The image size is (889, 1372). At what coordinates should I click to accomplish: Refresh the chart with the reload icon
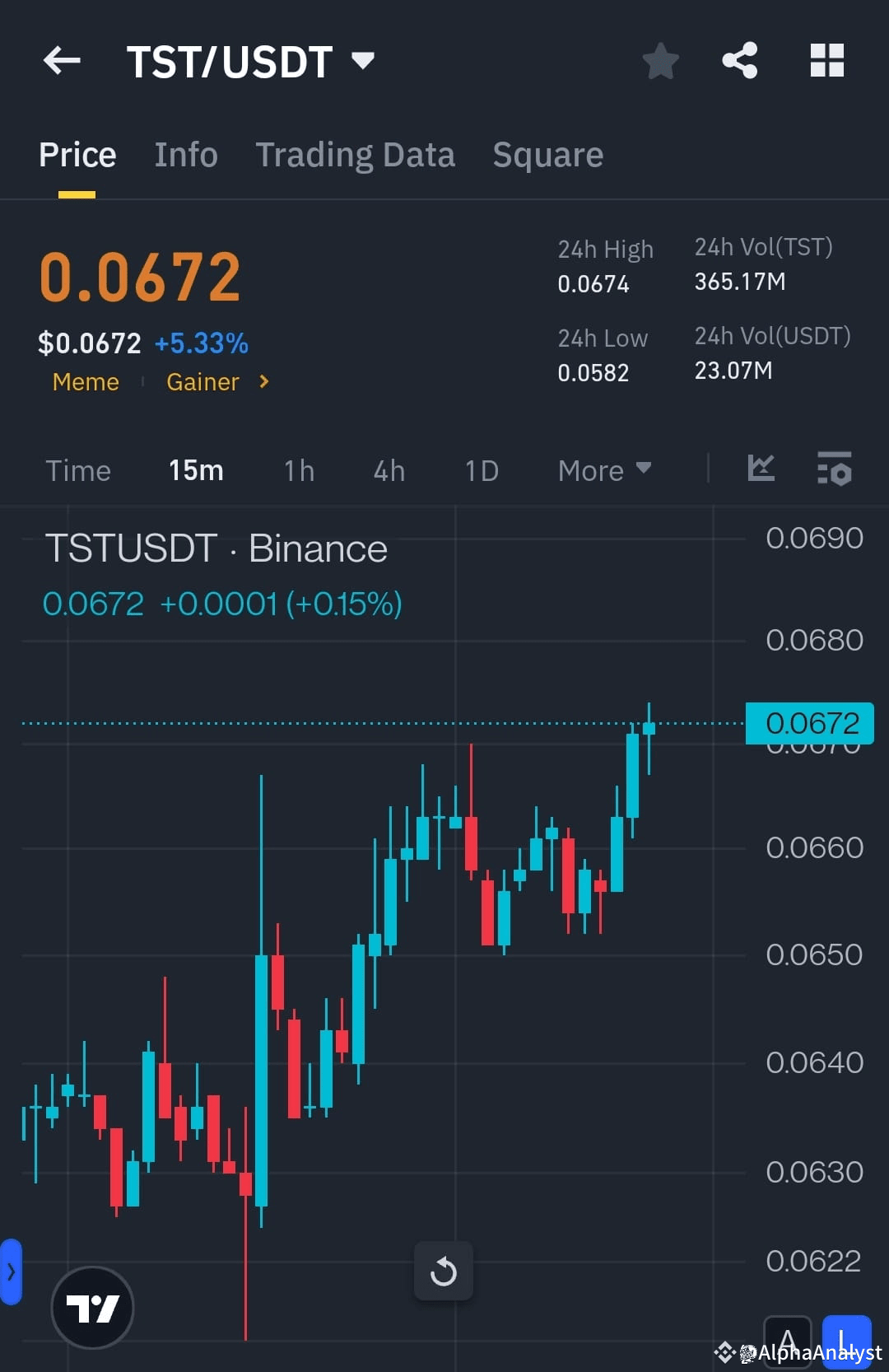coord(444,1270)
